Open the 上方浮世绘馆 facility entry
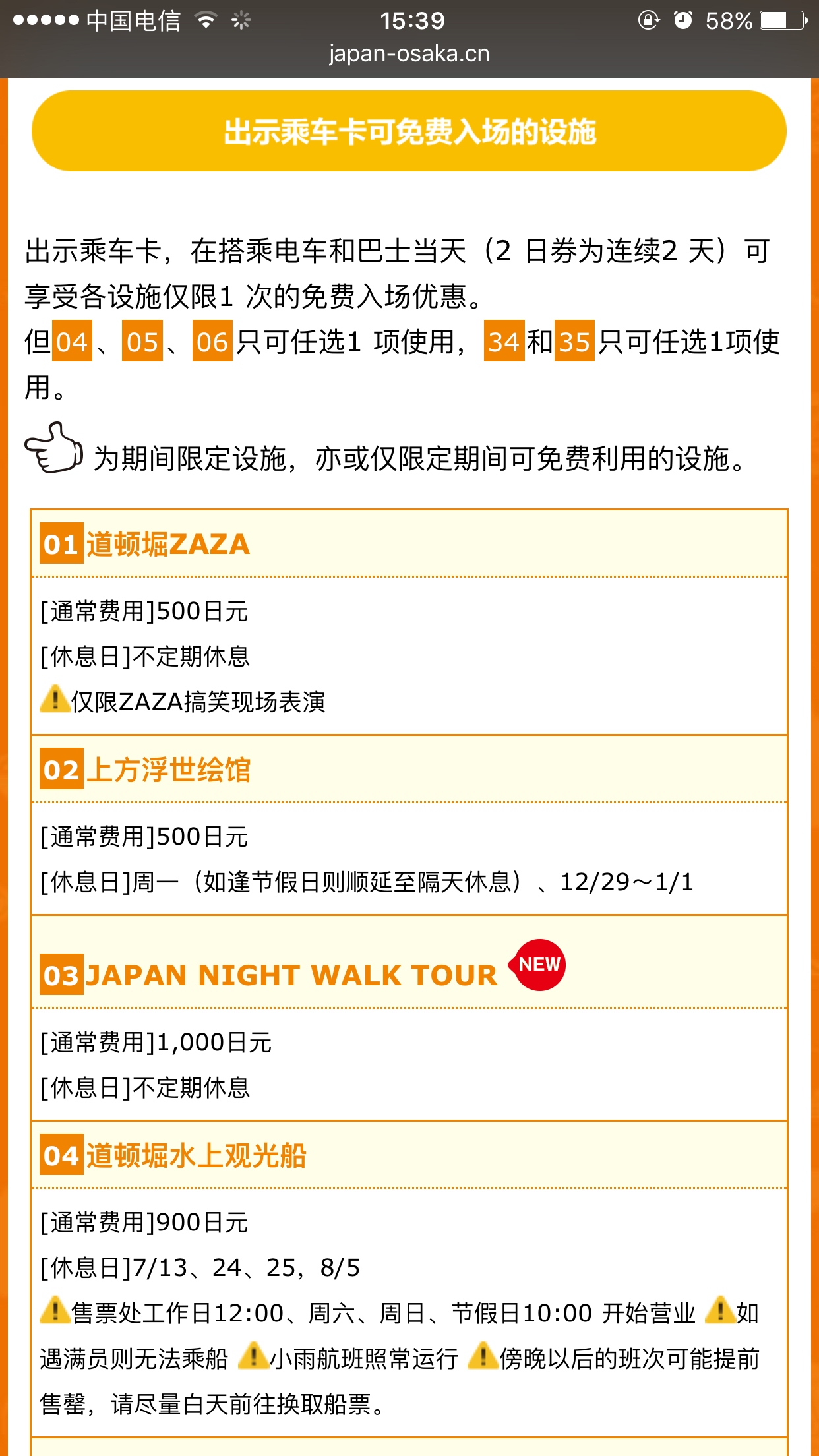Viewport: 819px width, 1456px height. [169, 770]
